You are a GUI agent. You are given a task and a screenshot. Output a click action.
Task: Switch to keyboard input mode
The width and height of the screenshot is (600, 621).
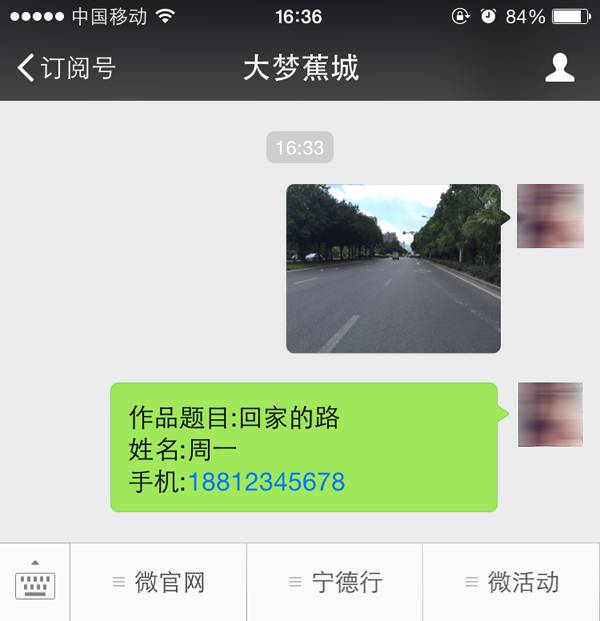(35, 582)
